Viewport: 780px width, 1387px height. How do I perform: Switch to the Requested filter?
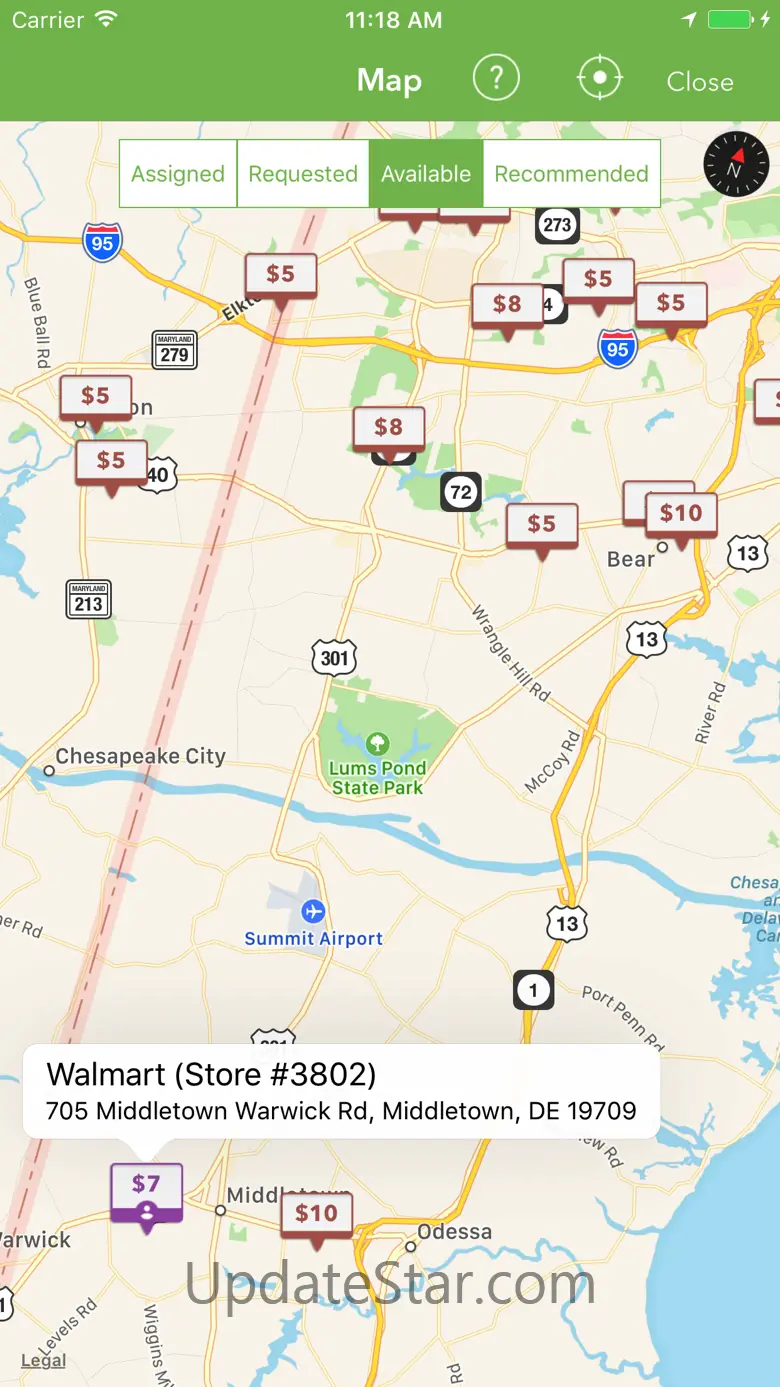point(303,174)
